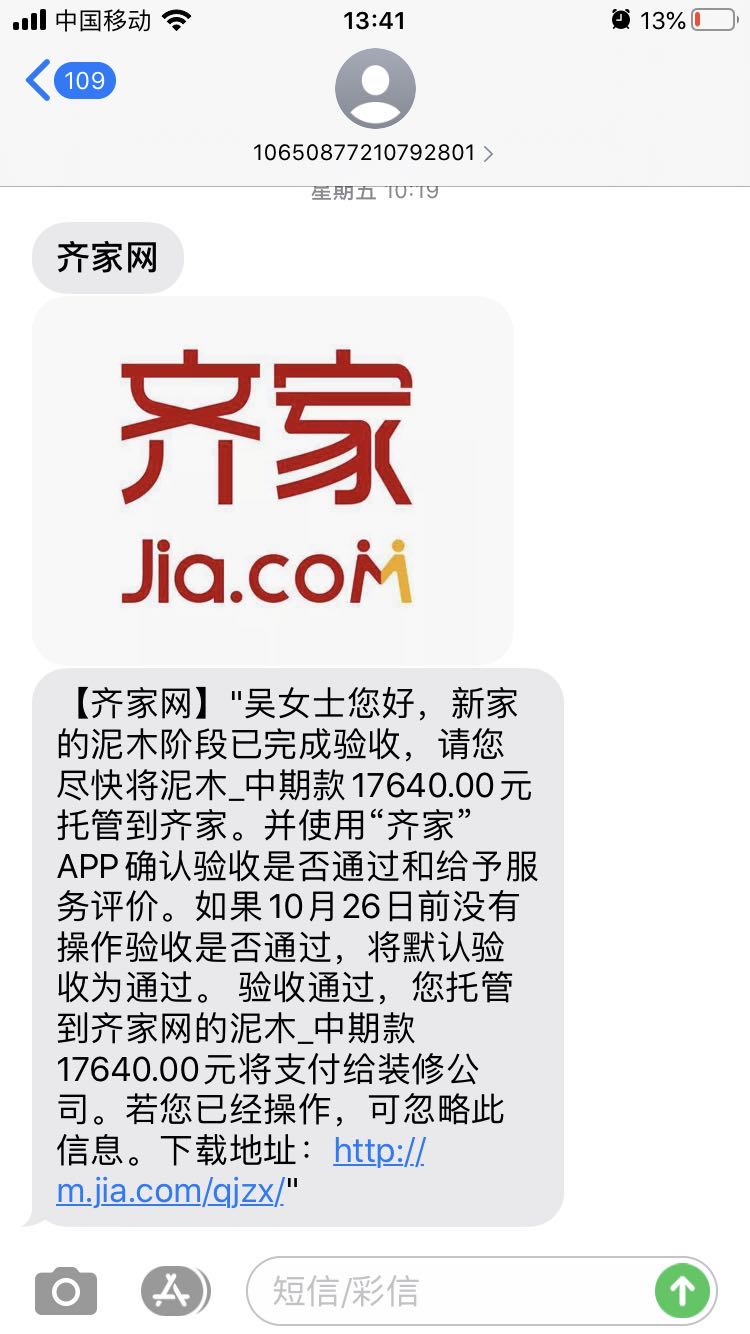This screenshot has height=1334, width=750.
Task: Focus the 短信/彩信 message field
Action: click(x=450, y=1291)
